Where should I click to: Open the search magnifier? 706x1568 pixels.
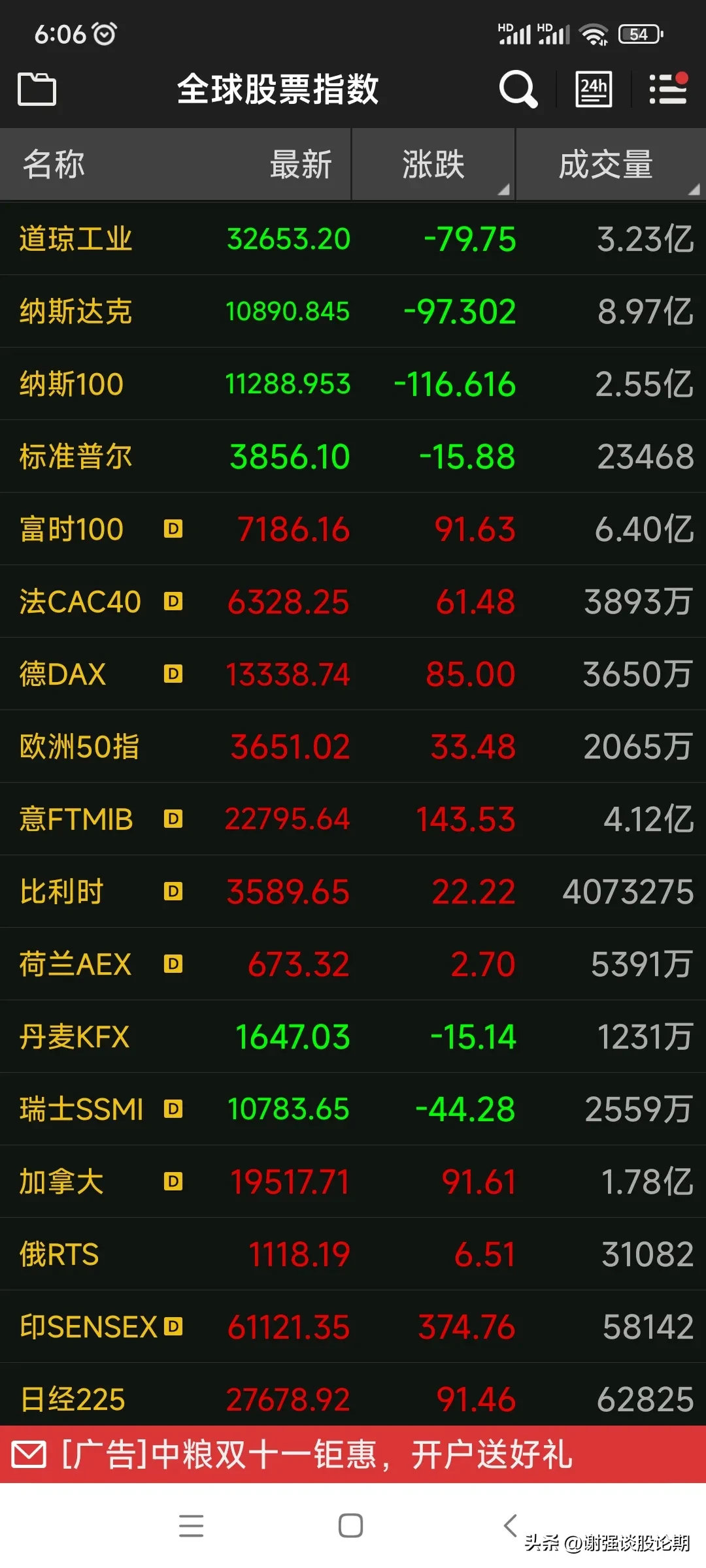tap(518, 89)
